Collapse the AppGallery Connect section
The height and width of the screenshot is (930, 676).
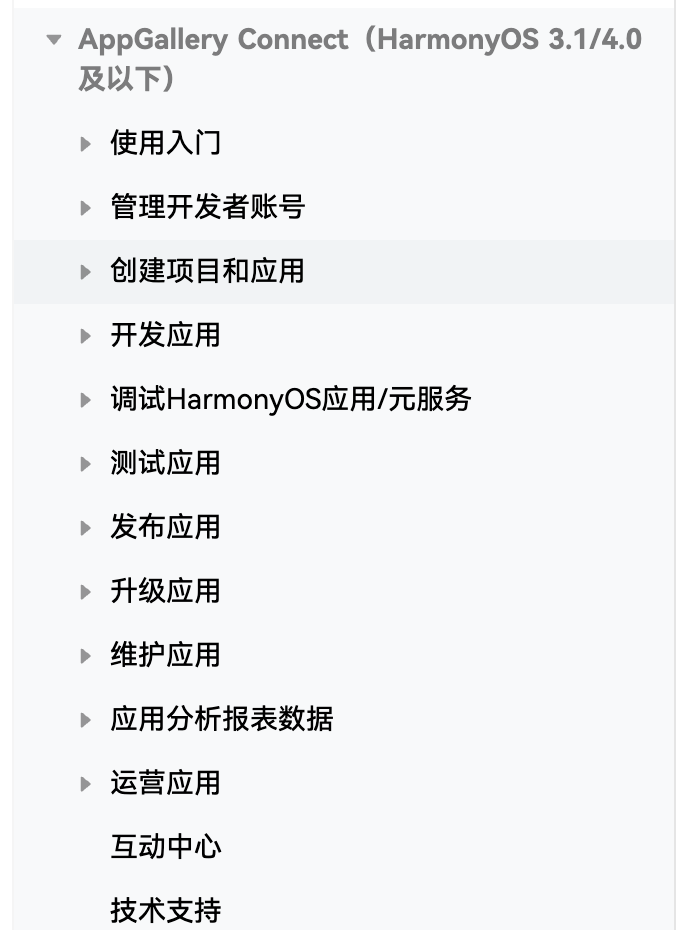click(x=54, y=41)
